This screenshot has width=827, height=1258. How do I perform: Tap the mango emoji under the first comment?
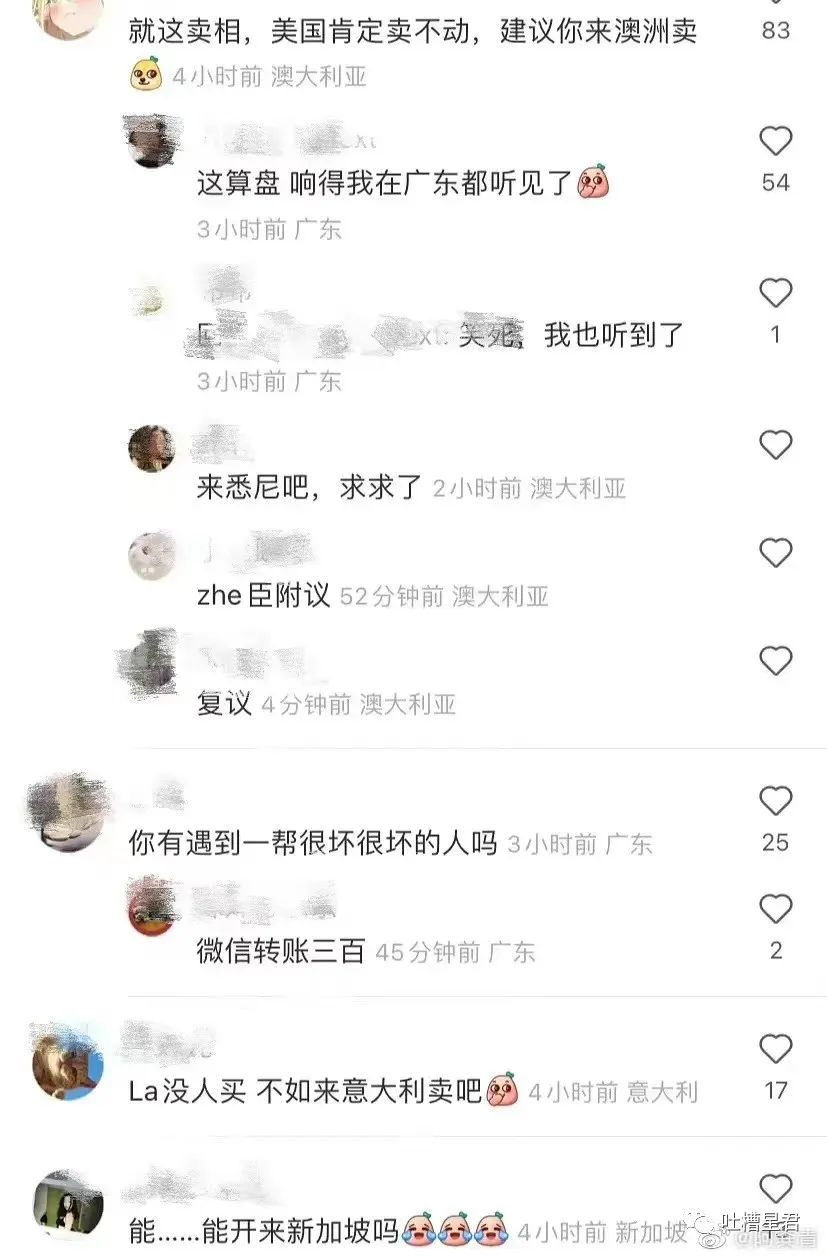[x=147, y=72]
